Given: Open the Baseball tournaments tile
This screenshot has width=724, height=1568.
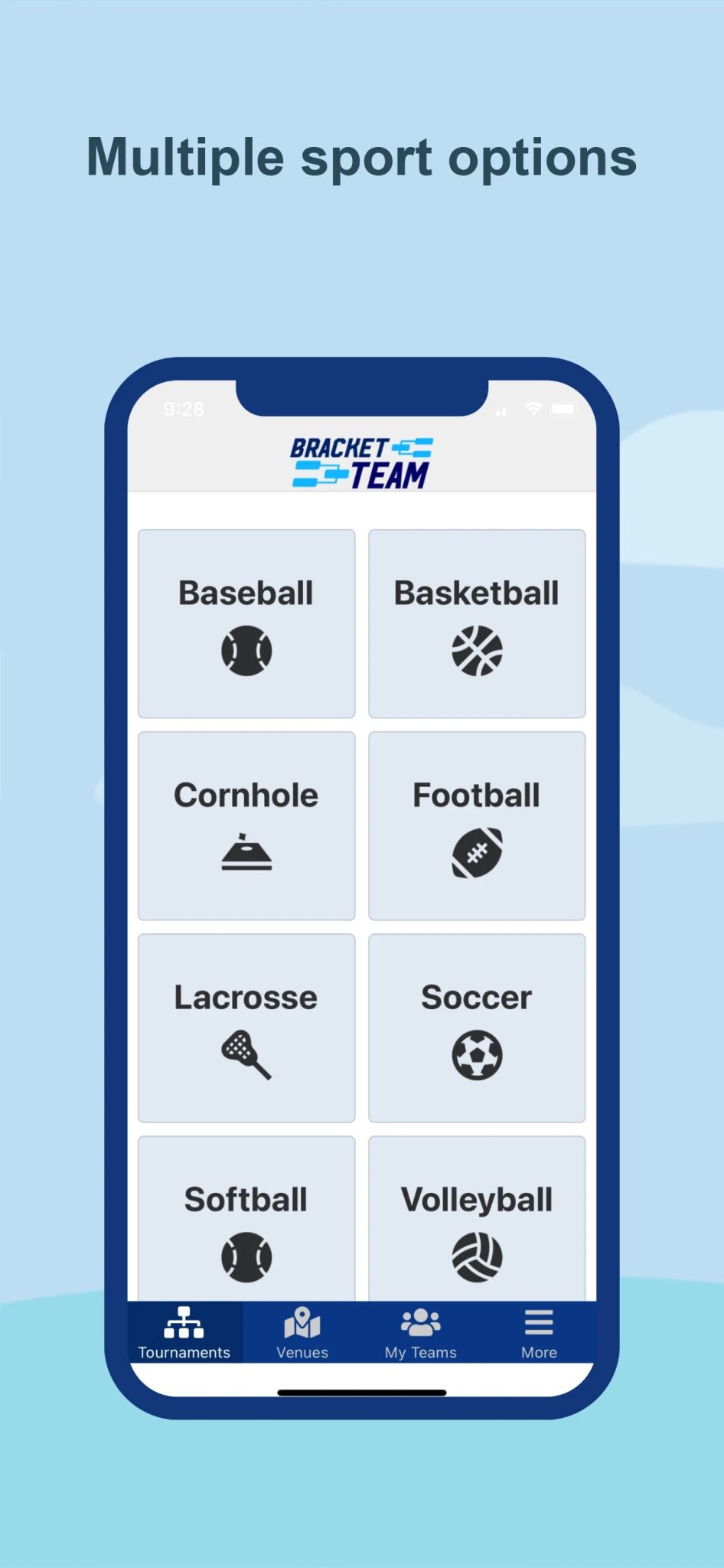Looking at the screenshot, I should pyautogui.click(x=246, y=622).
